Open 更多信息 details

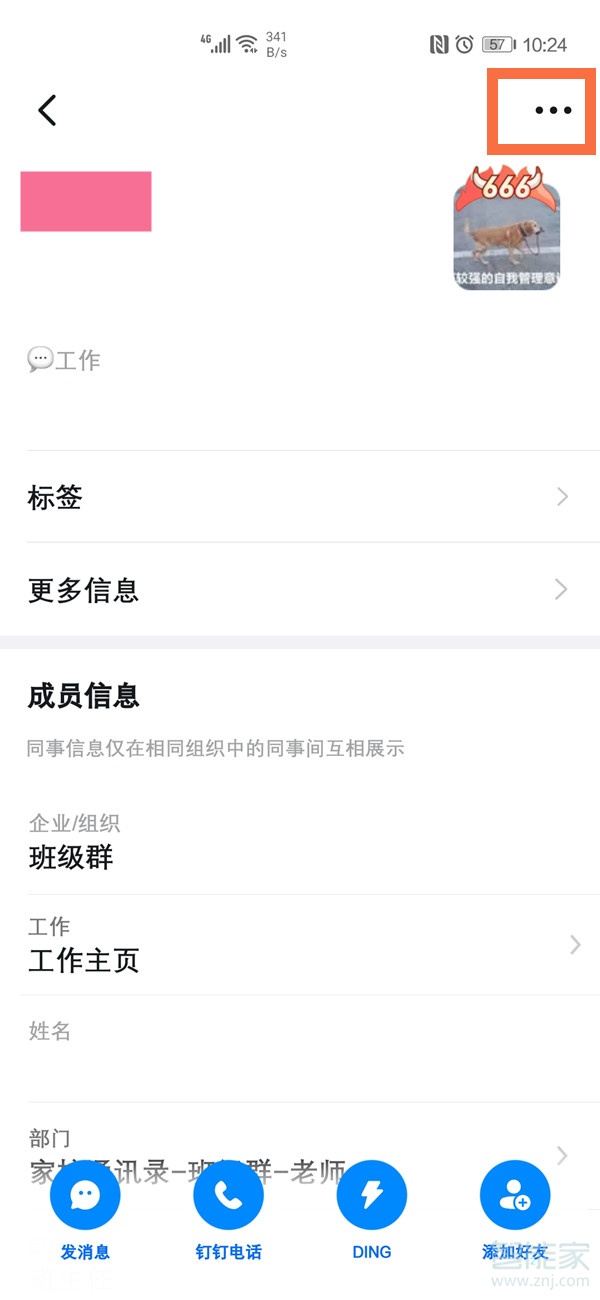[x=298, y=590]
